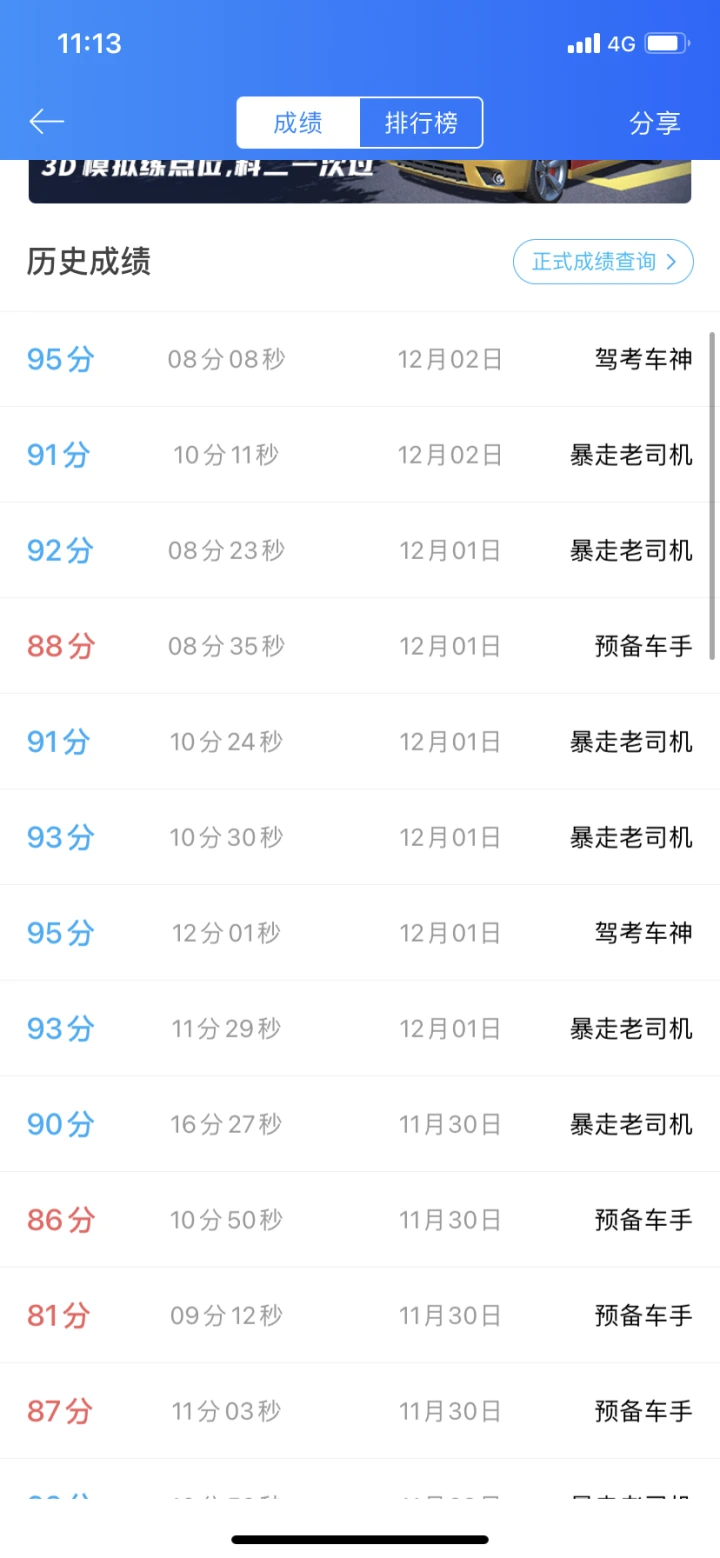Open the 81分 09分12秒 record
This screenshot has height=1558, width=720.
[x=360, y=1315]
